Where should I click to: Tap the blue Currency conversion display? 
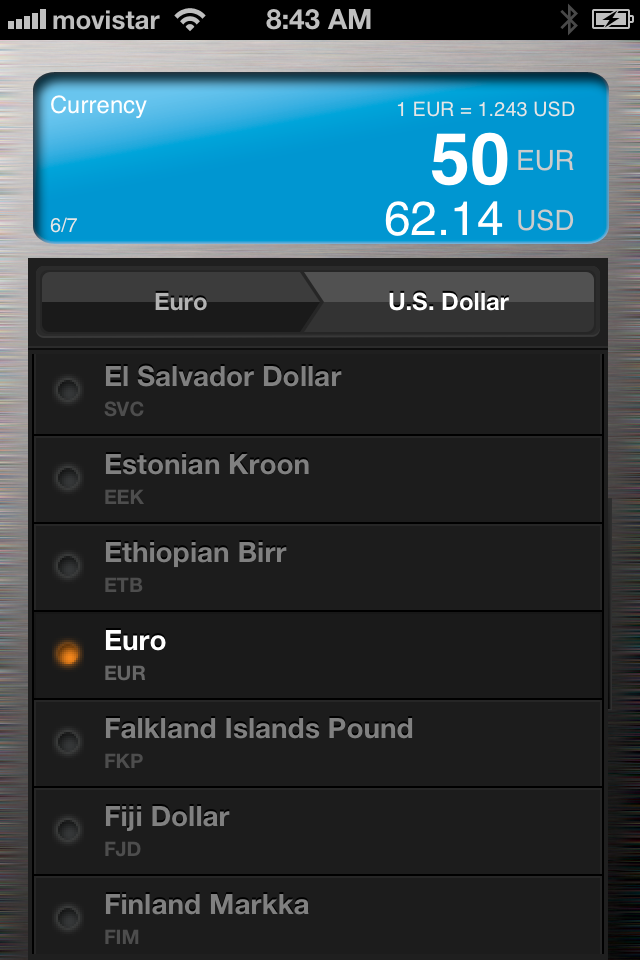[320, 158]
